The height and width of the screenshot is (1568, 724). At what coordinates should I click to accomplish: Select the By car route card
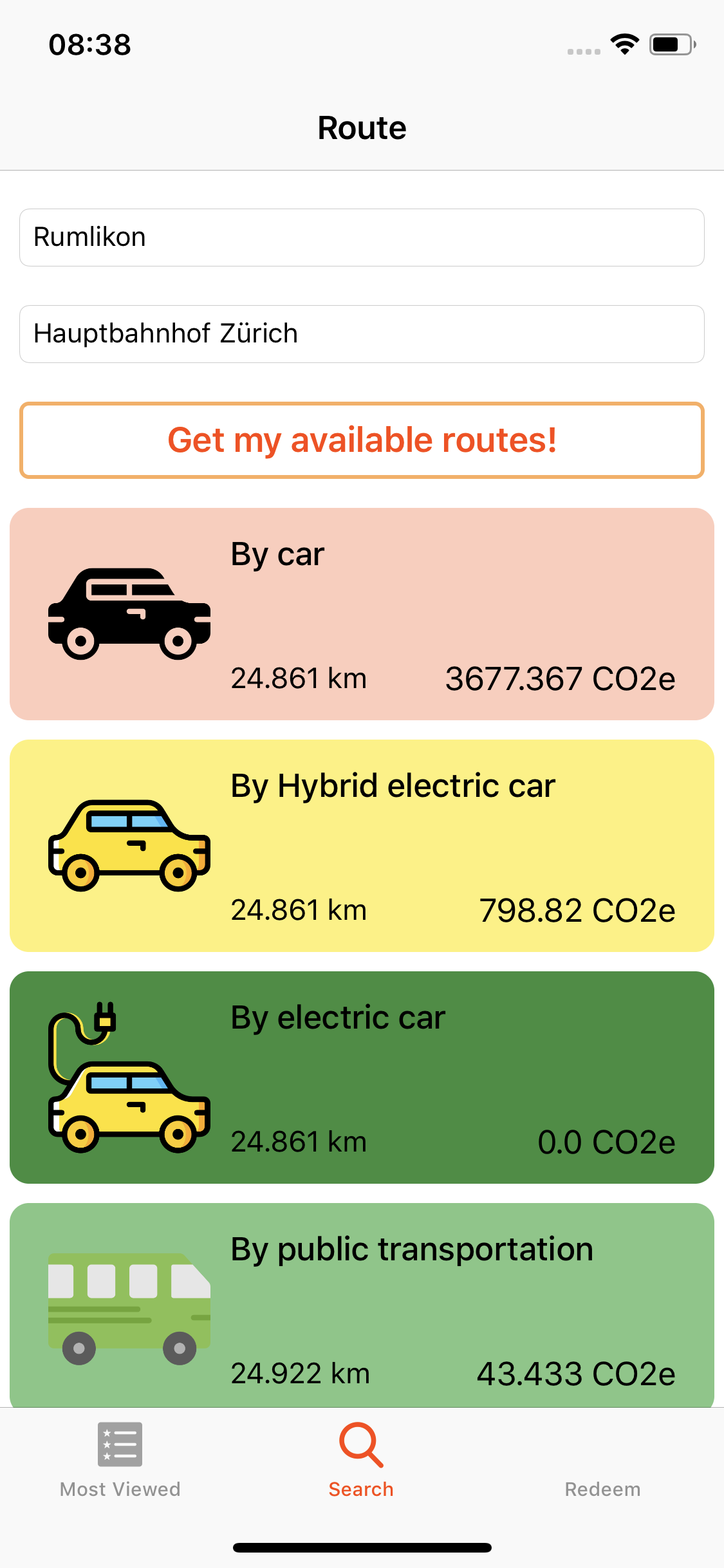point(362,614)
